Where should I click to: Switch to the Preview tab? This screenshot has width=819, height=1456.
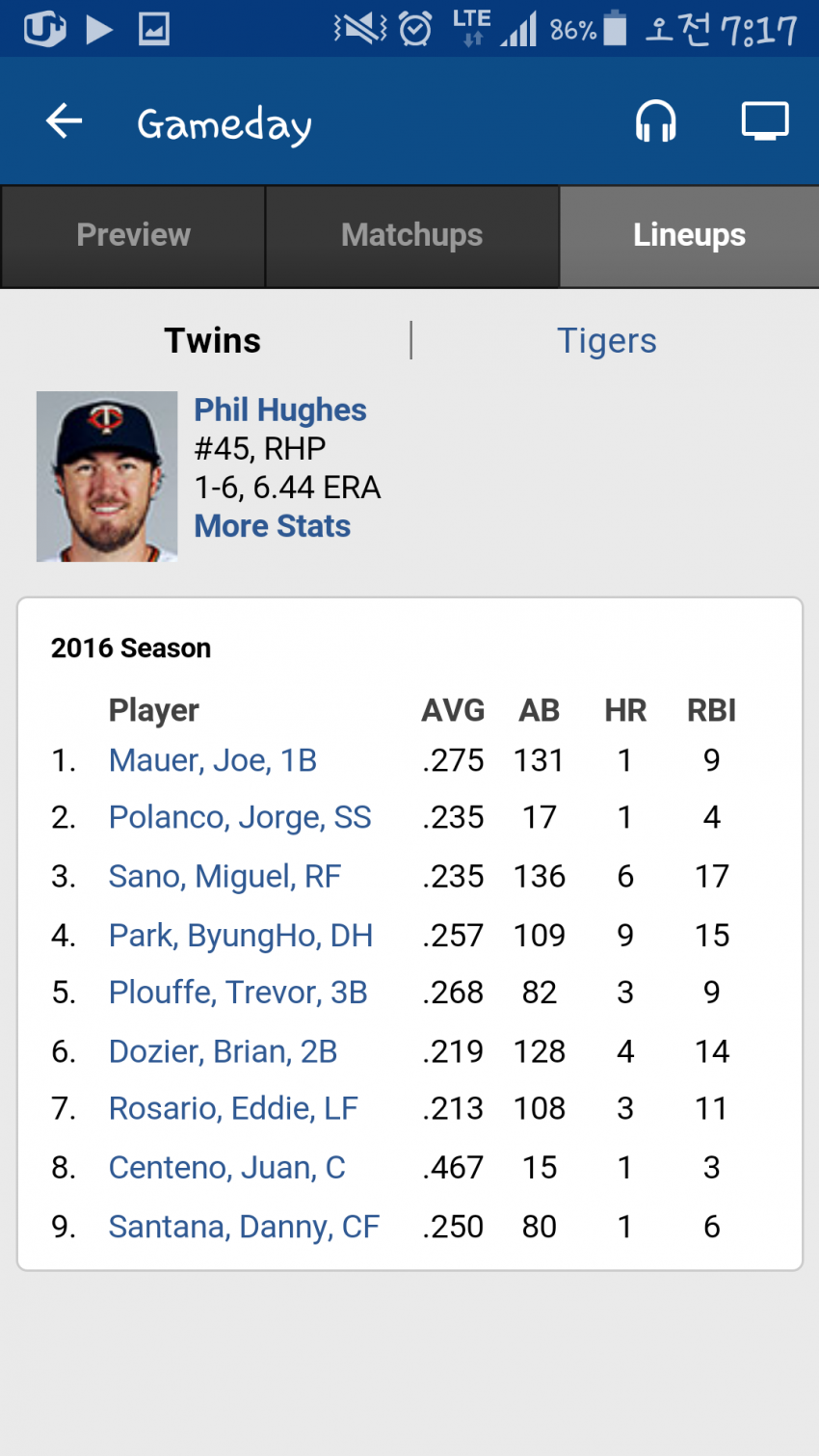tap(134, 235)
